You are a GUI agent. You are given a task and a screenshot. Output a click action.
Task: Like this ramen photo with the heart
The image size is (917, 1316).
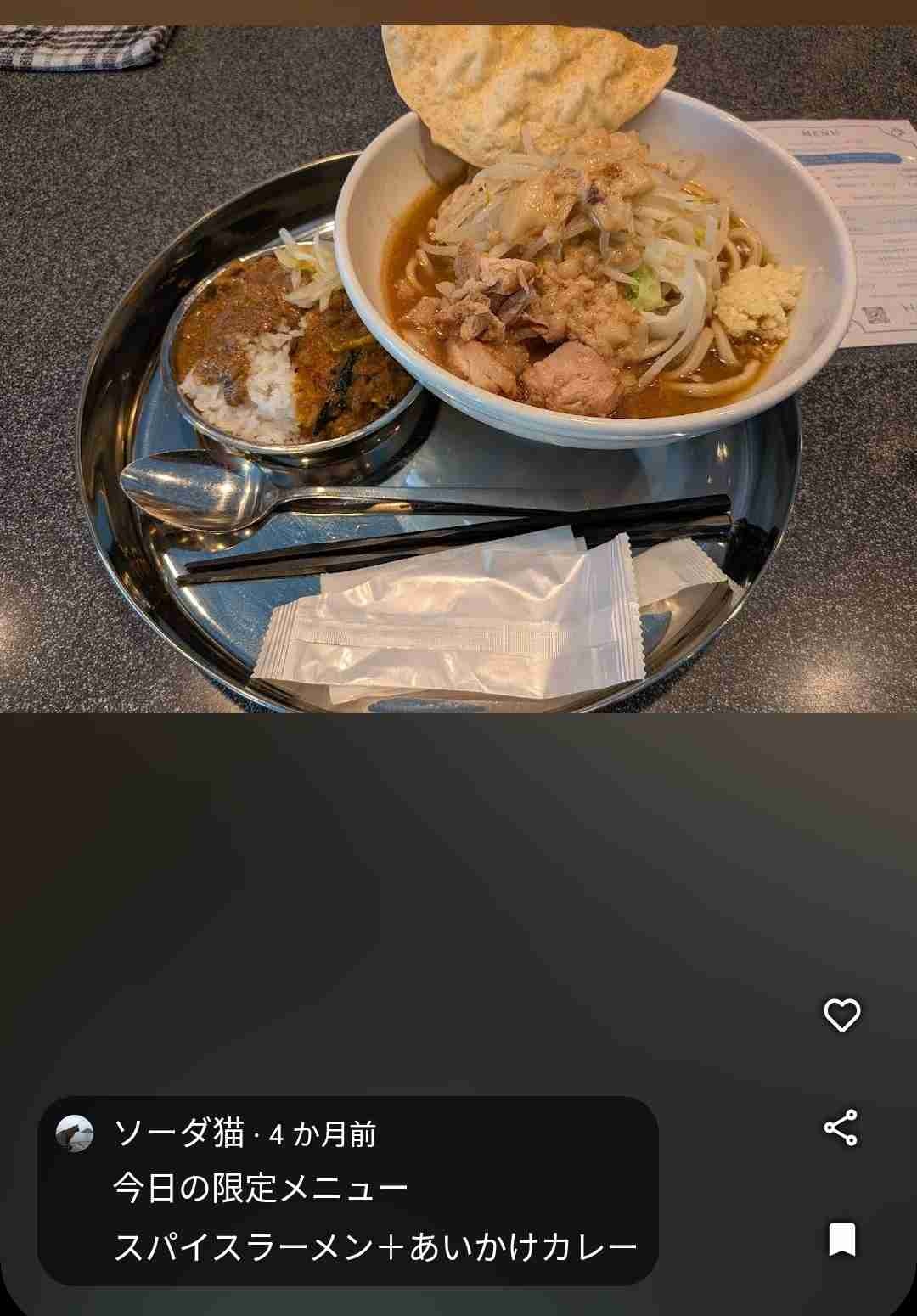click(841, 1015)
